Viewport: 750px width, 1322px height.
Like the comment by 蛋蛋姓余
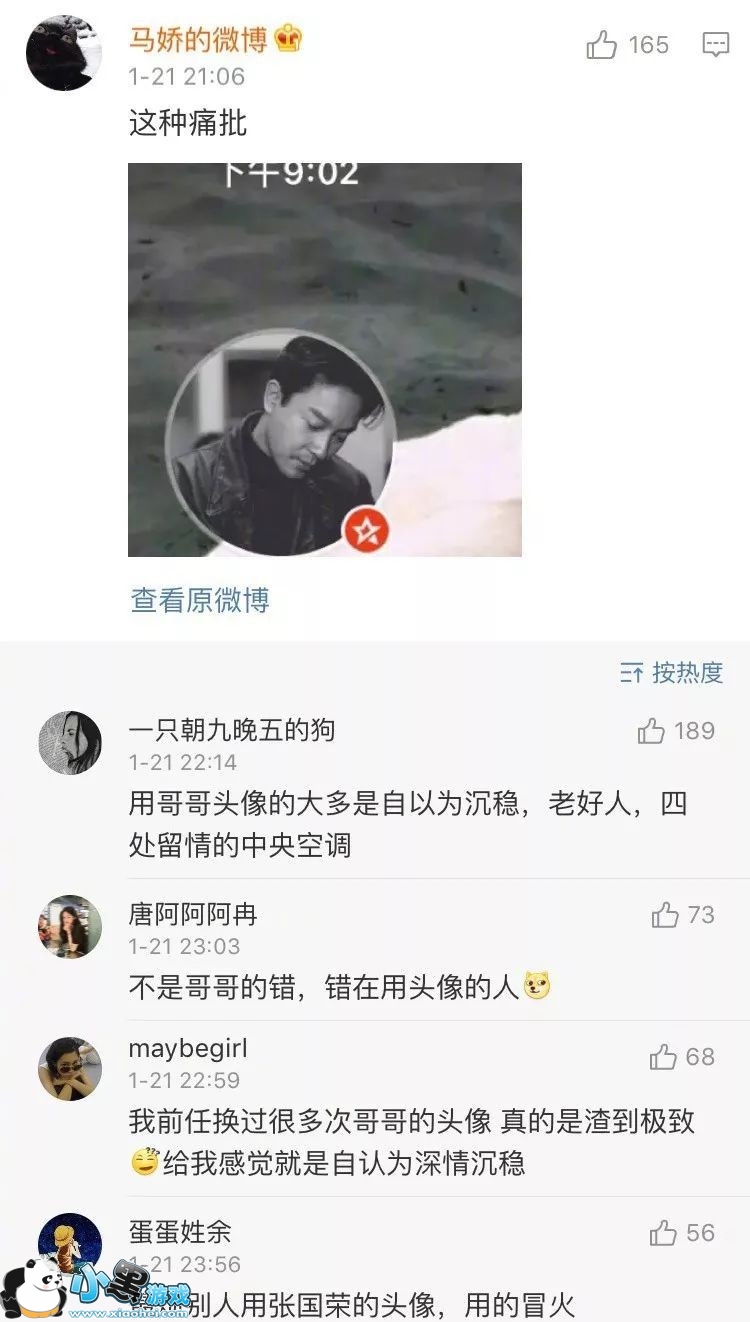pyautogui.click(x=664, y=1233)
